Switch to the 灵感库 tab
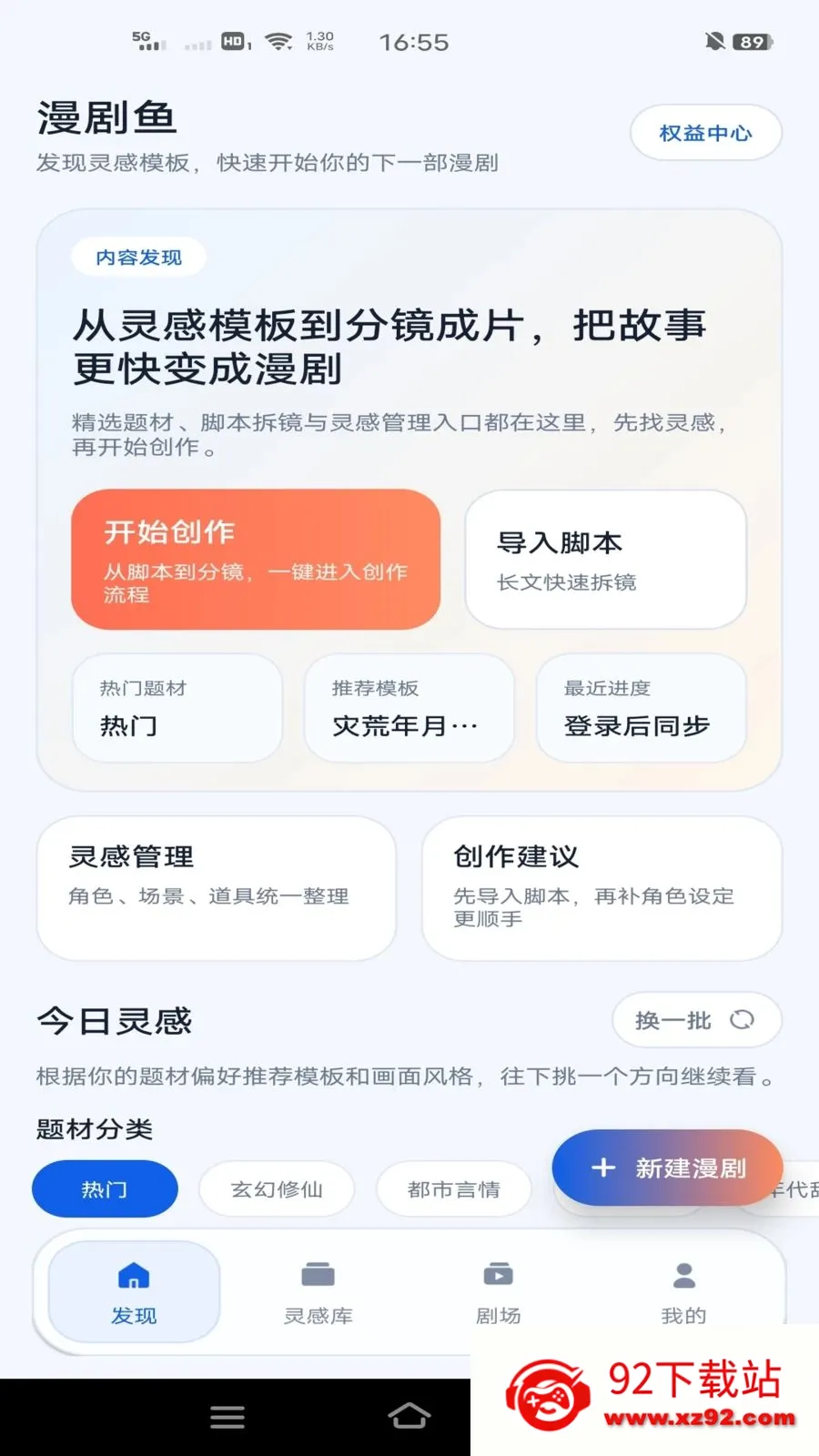 coord(318,1291)
